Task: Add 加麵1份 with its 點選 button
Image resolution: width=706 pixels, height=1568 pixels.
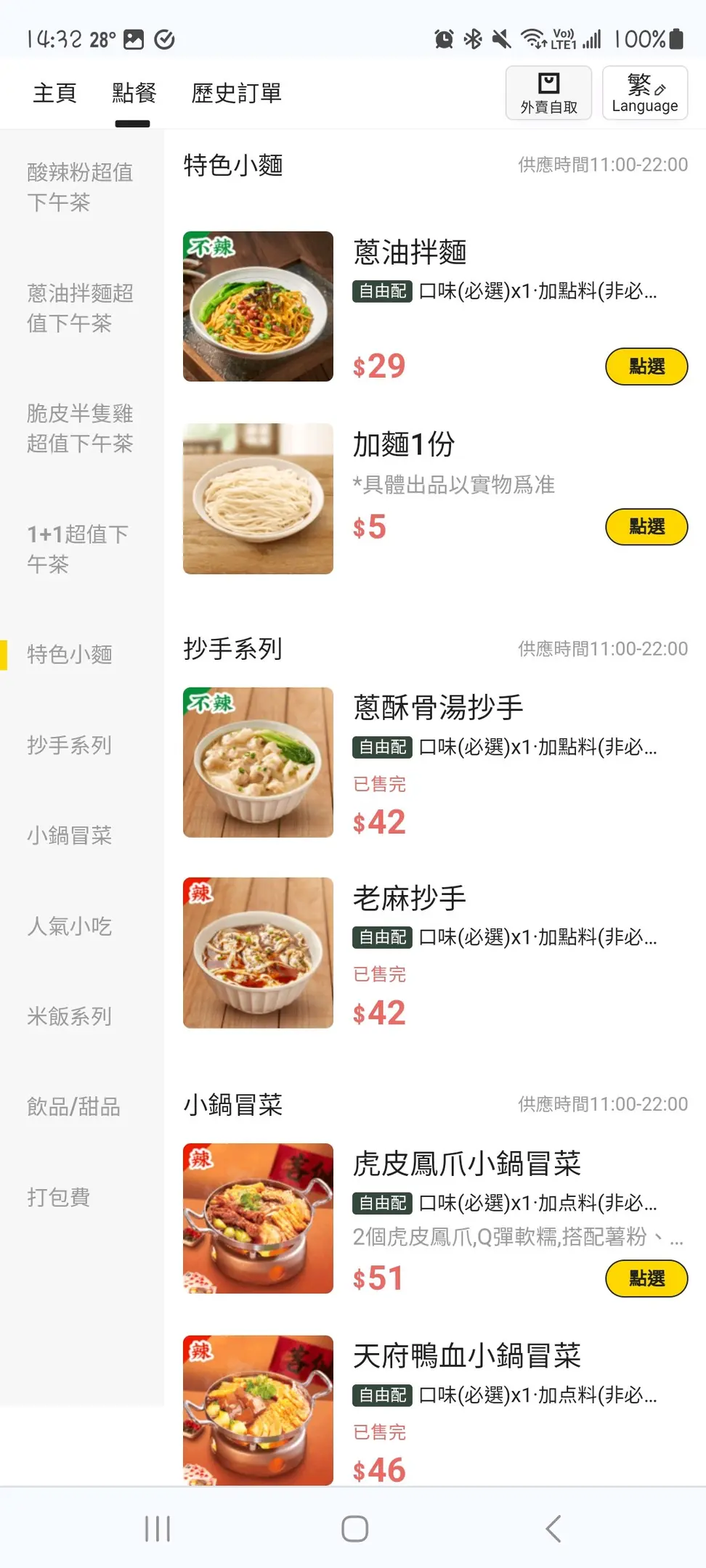Action: click(x=646, y=527)
